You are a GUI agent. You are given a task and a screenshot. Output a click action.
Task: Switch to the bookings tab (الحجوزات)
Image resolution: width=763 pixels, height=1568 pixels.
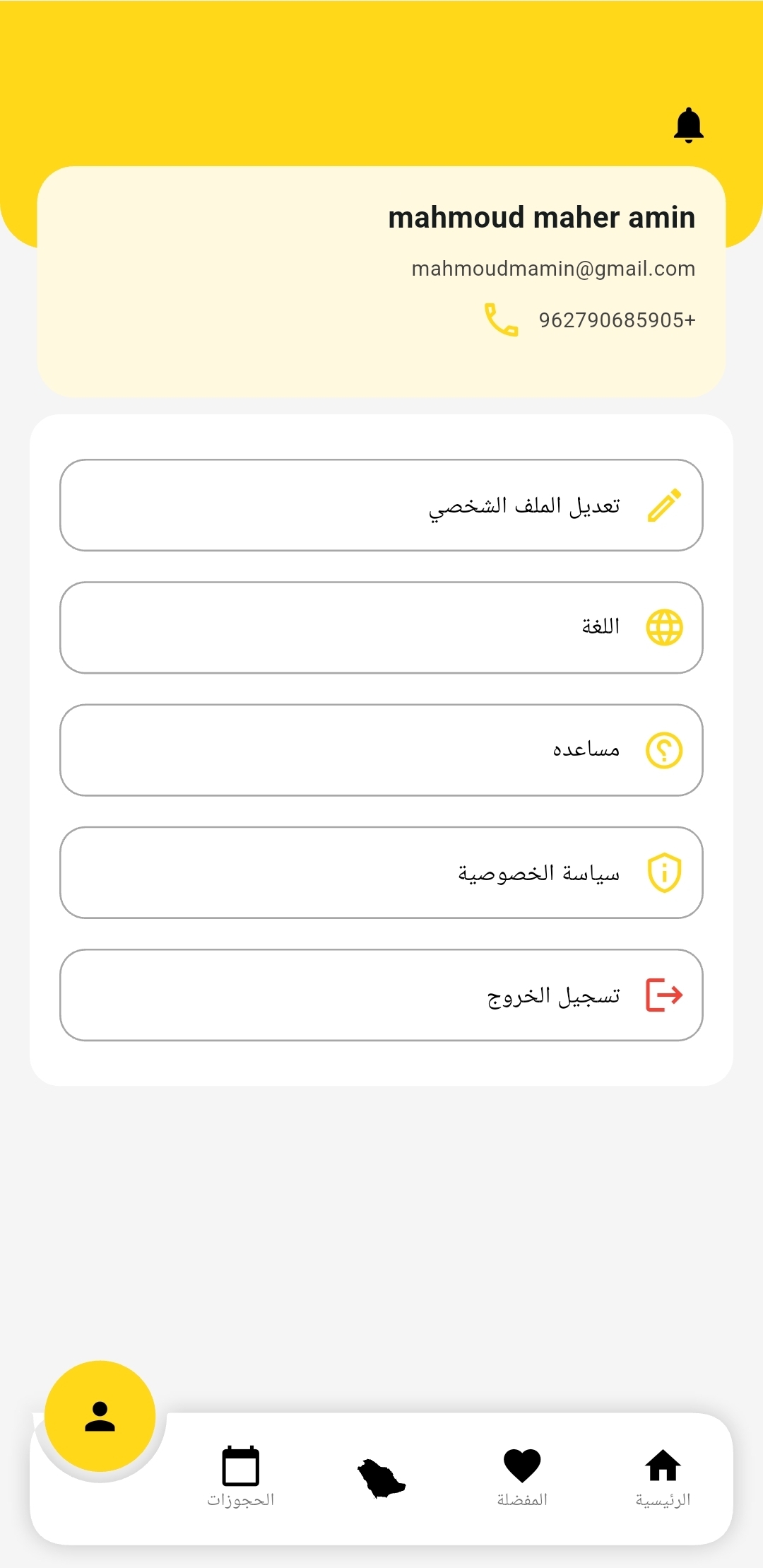241,1476
